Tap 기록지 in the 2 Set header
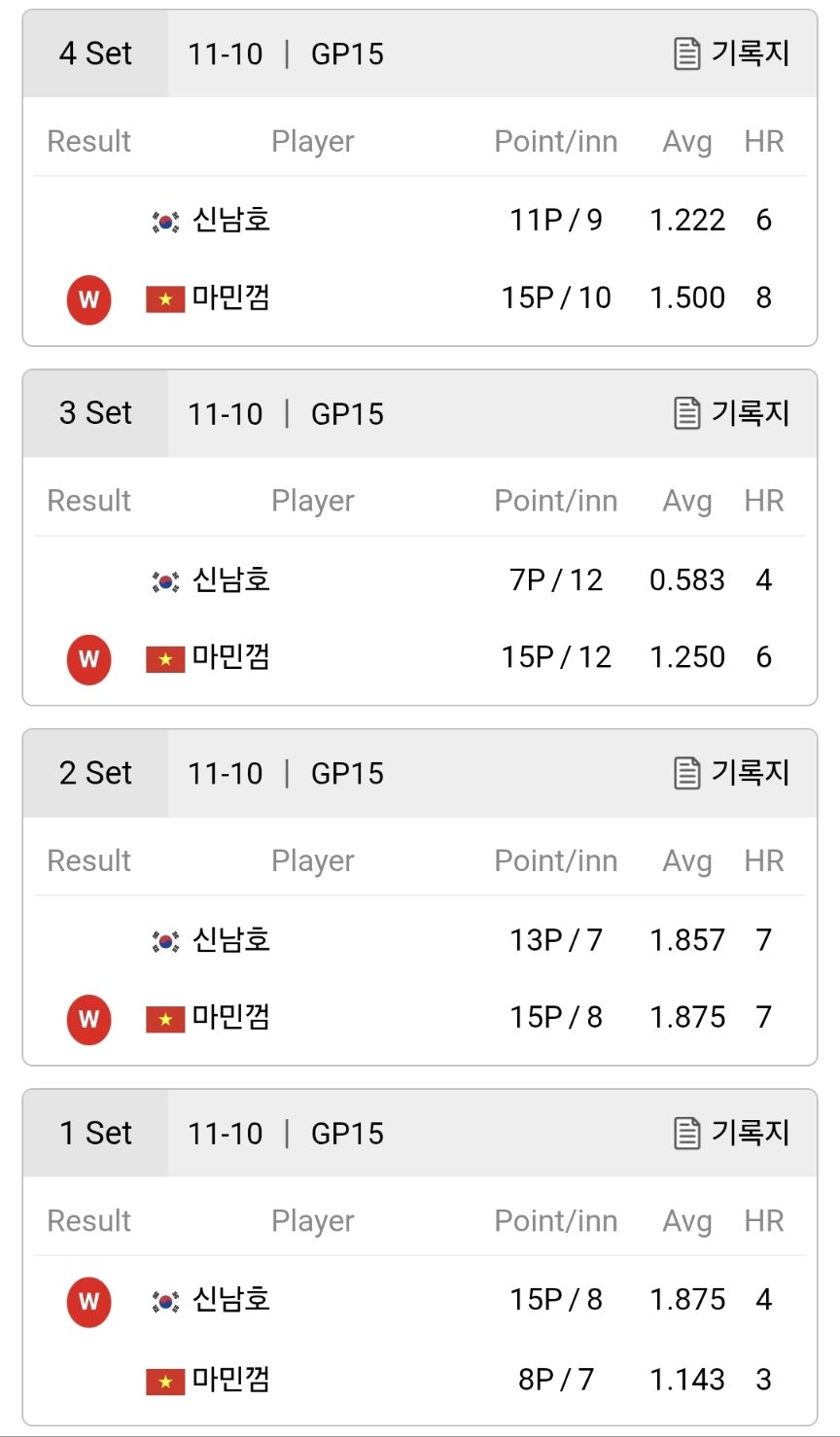This screenshot has width=840, height=1437. coord(731,773)
